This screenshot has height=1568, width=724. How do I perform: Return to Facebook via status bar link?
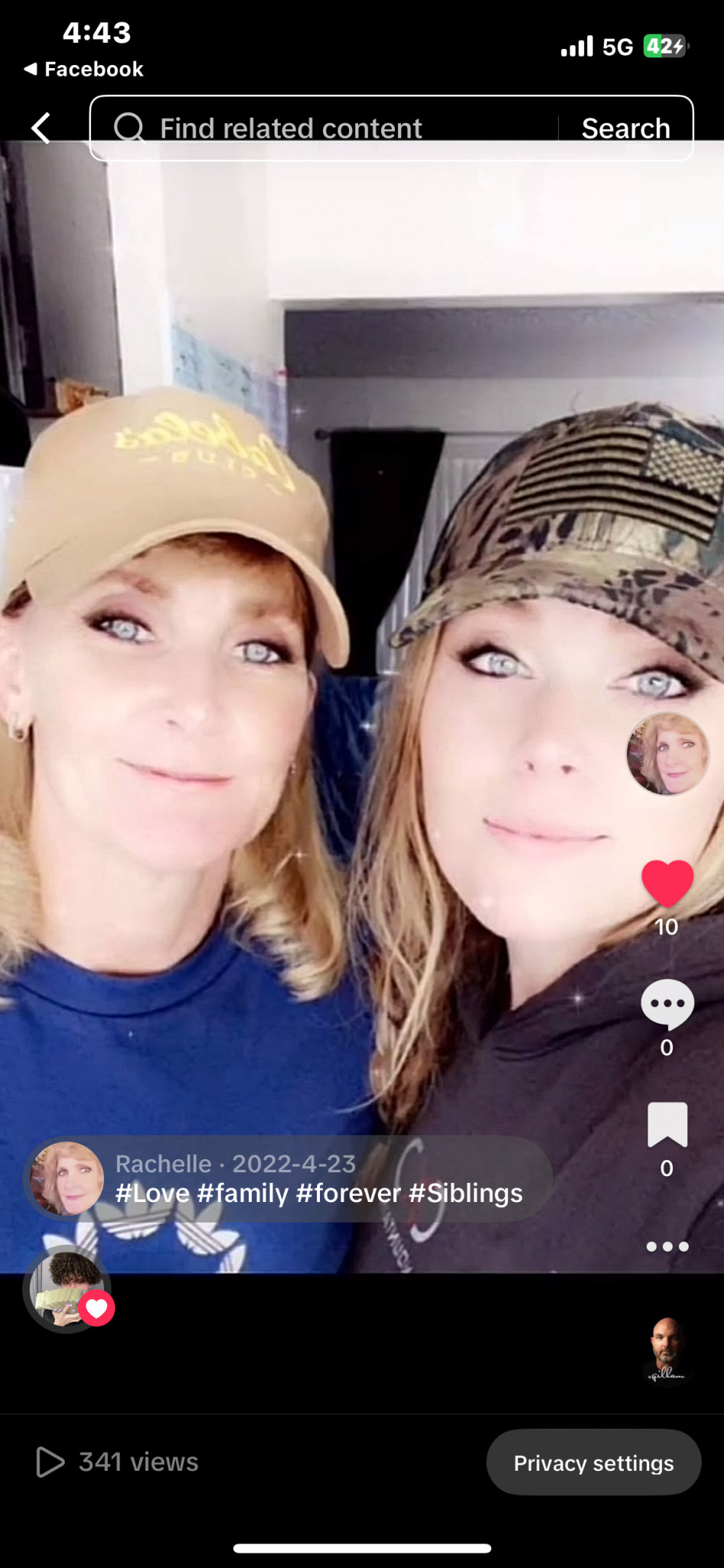click(x=83, y=69)
